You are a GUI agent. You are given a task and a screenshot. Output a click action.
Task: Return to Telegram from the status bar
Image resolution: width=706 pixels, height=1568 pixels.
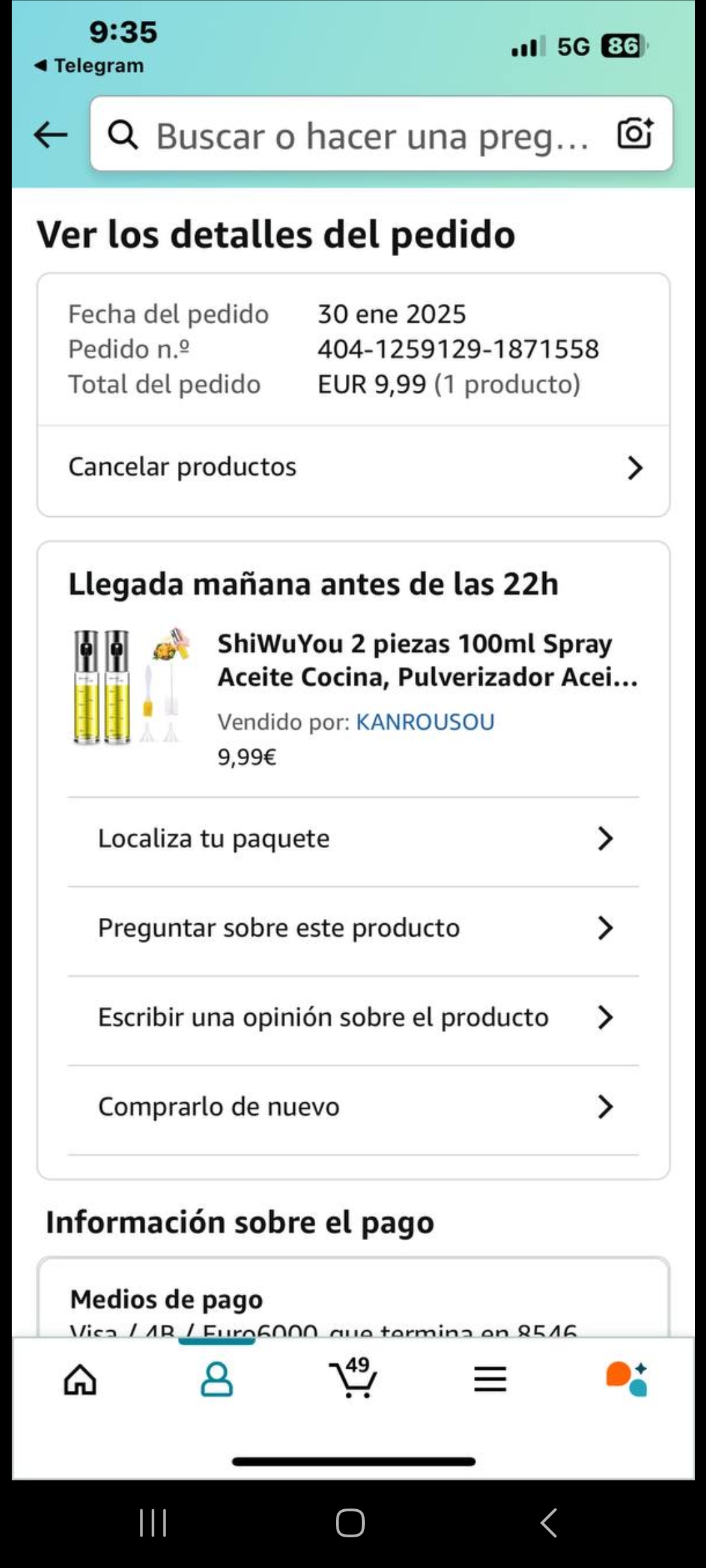[x=90, y=65]
